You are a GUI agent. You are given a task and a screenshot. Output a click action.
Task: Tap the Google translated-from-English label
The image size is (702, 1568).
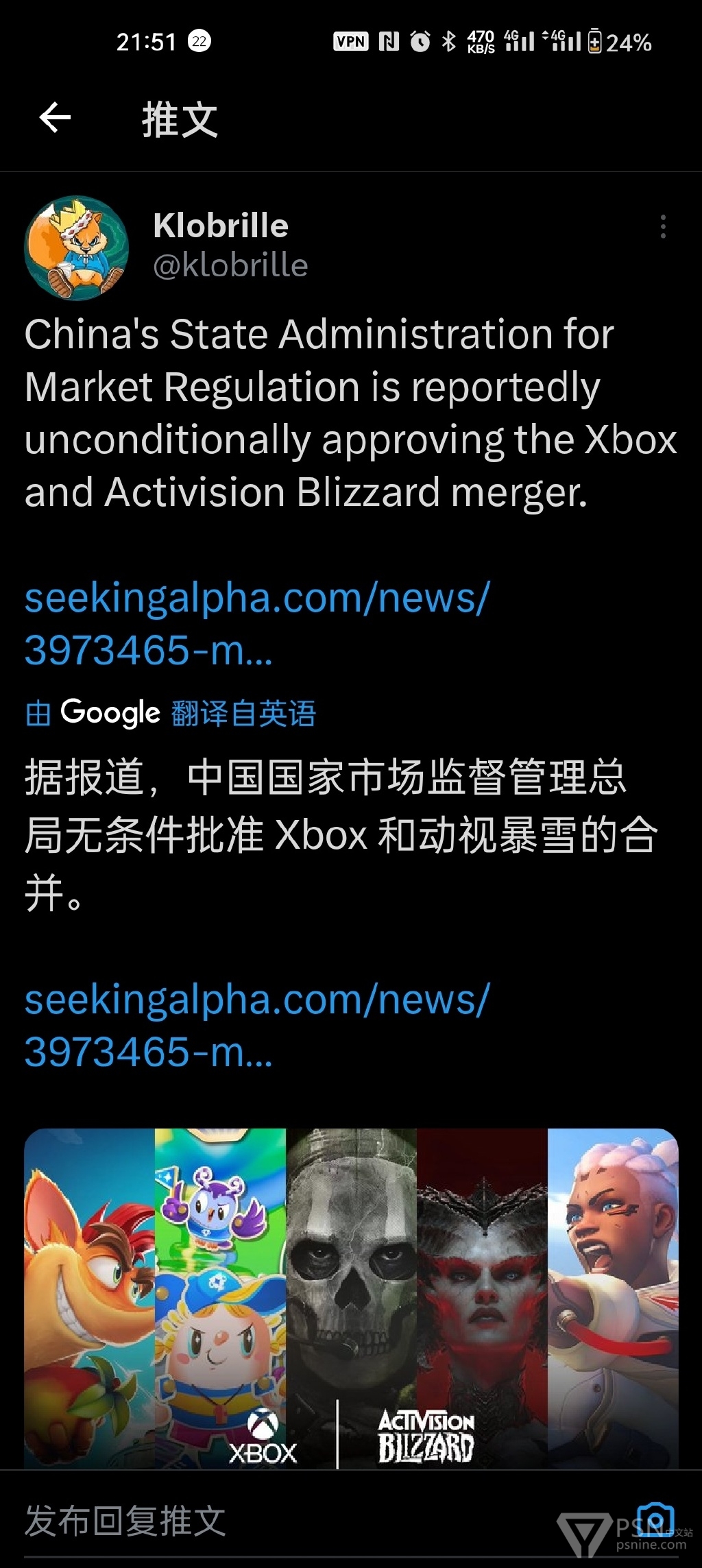[x=171, y=713]
